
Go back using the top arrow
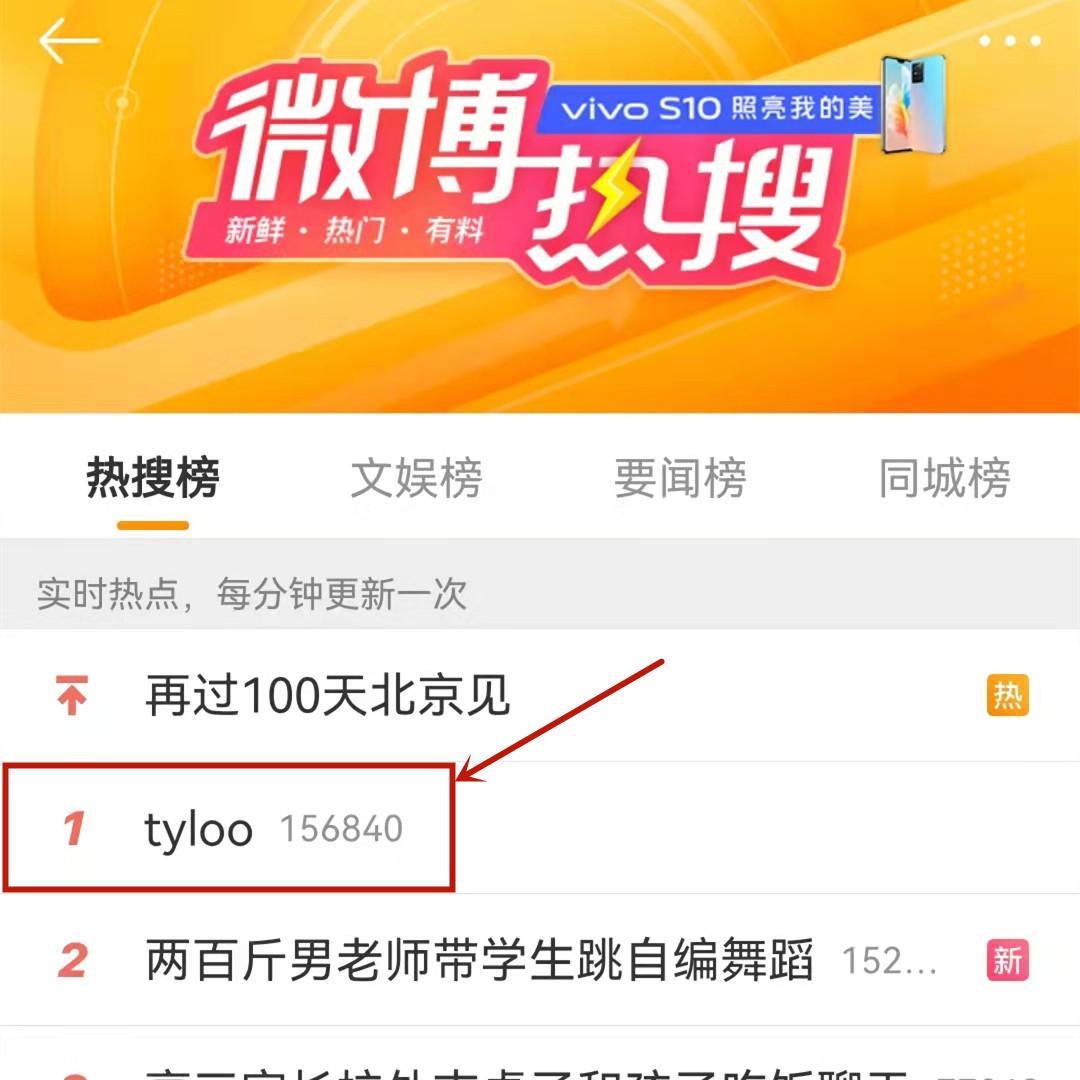click(68, 41)
